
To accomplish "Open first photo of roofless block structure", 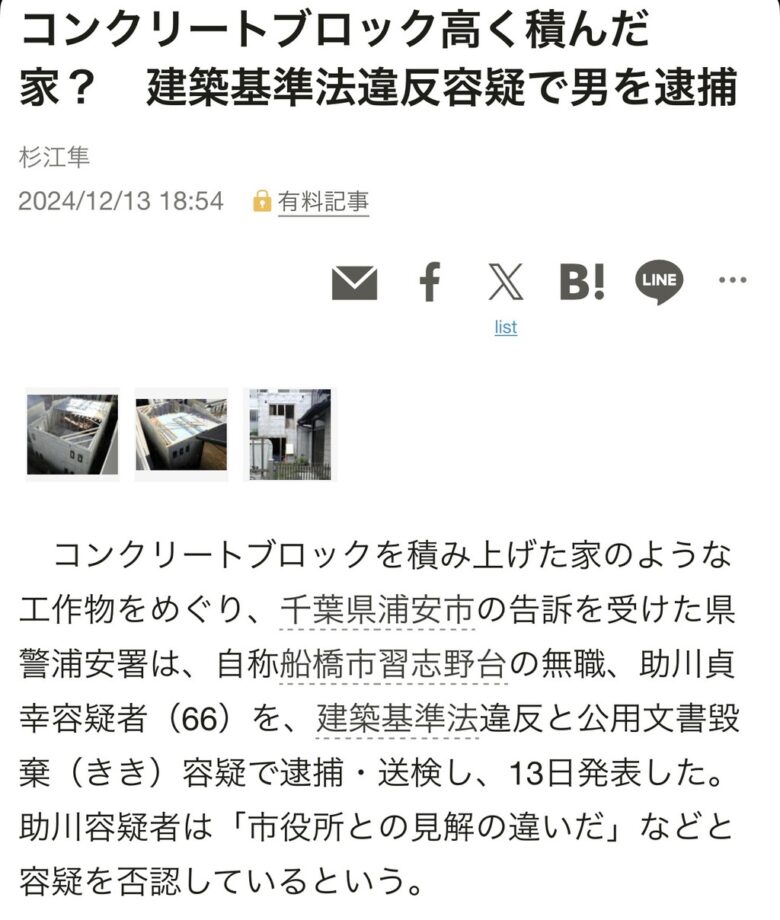I will [72, 434].
